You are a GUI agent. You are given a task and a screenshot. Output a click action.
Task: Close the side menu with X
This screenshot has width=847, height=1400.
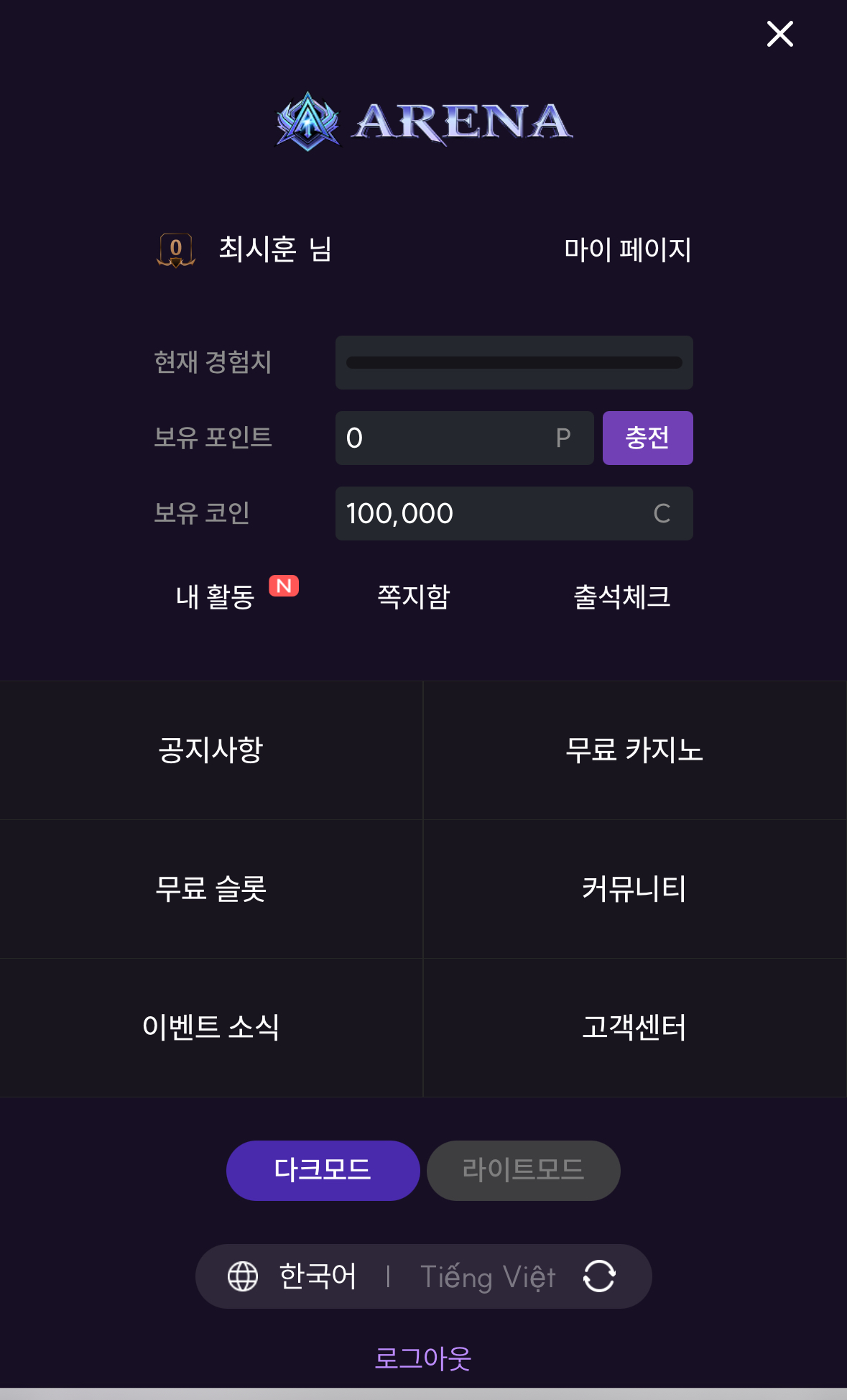coord(779,34)
